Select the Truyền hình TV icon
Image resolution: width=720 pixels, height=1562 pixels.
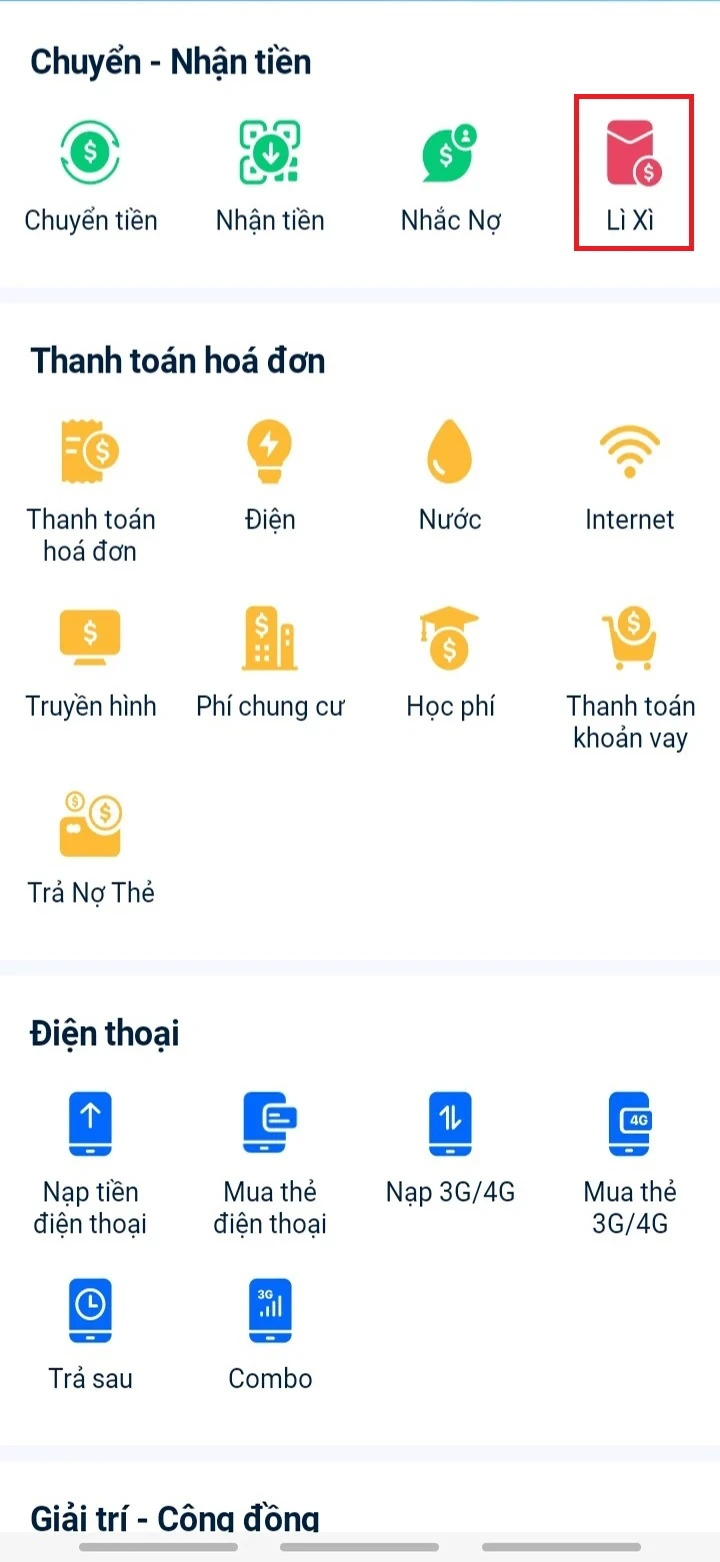[x=90, y=638]
